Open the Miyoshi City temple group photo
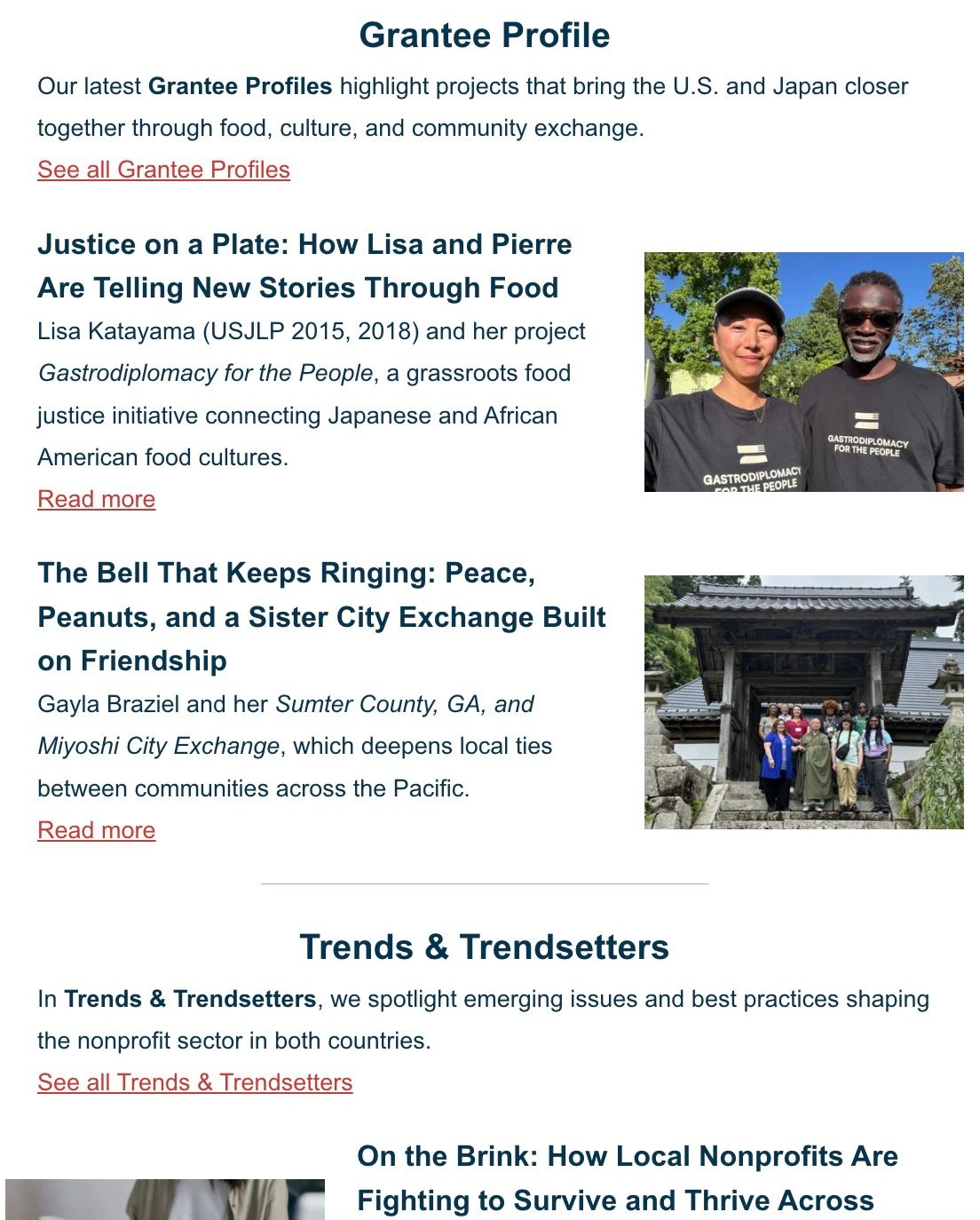The image size is (980, 1220). tap(803, 702)
